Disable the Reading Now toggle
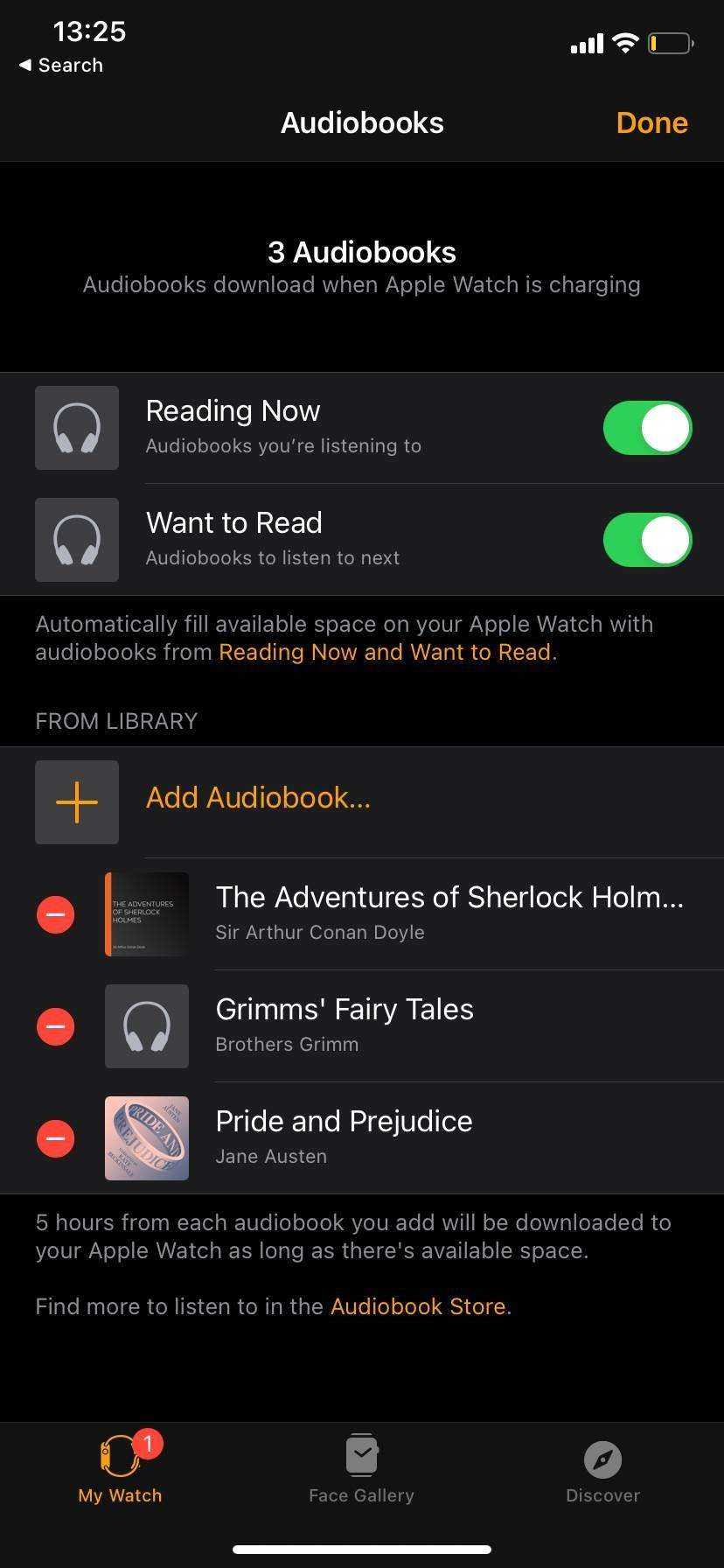The image size is (724, 1568). pyautogui.click(x=647, y=428)
